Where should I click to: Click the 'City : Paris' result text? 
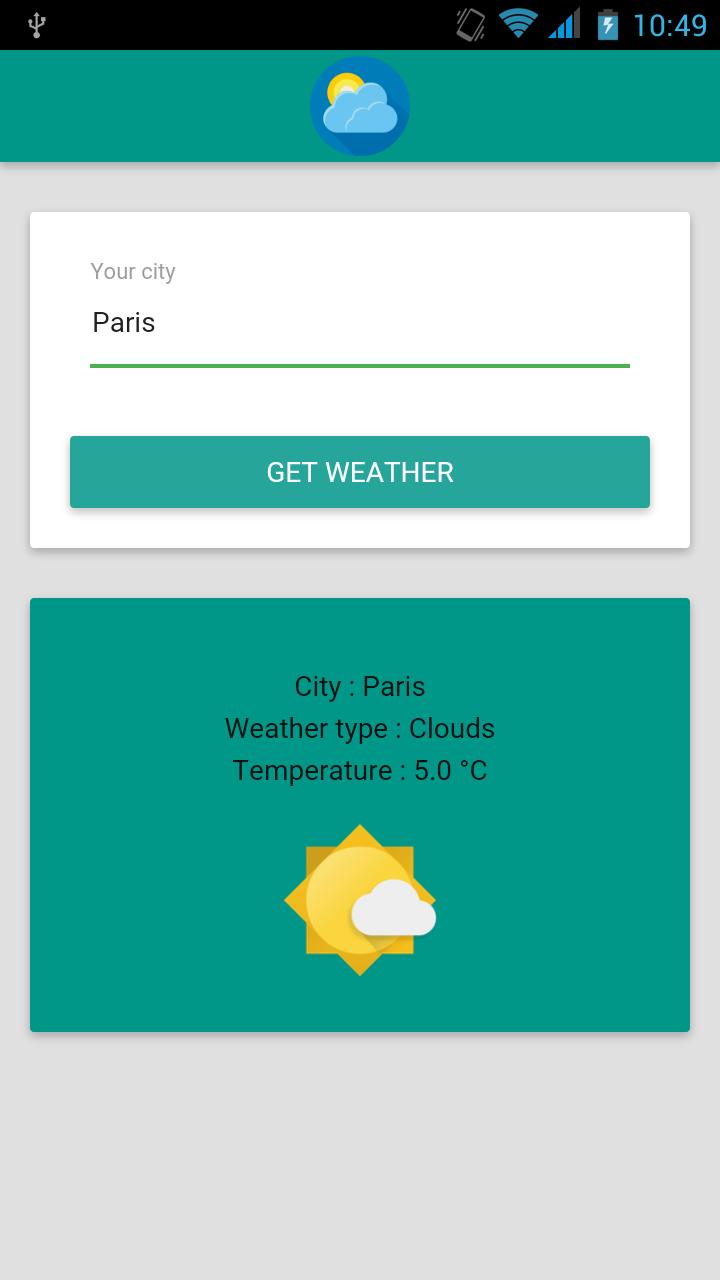coord(360,686)
